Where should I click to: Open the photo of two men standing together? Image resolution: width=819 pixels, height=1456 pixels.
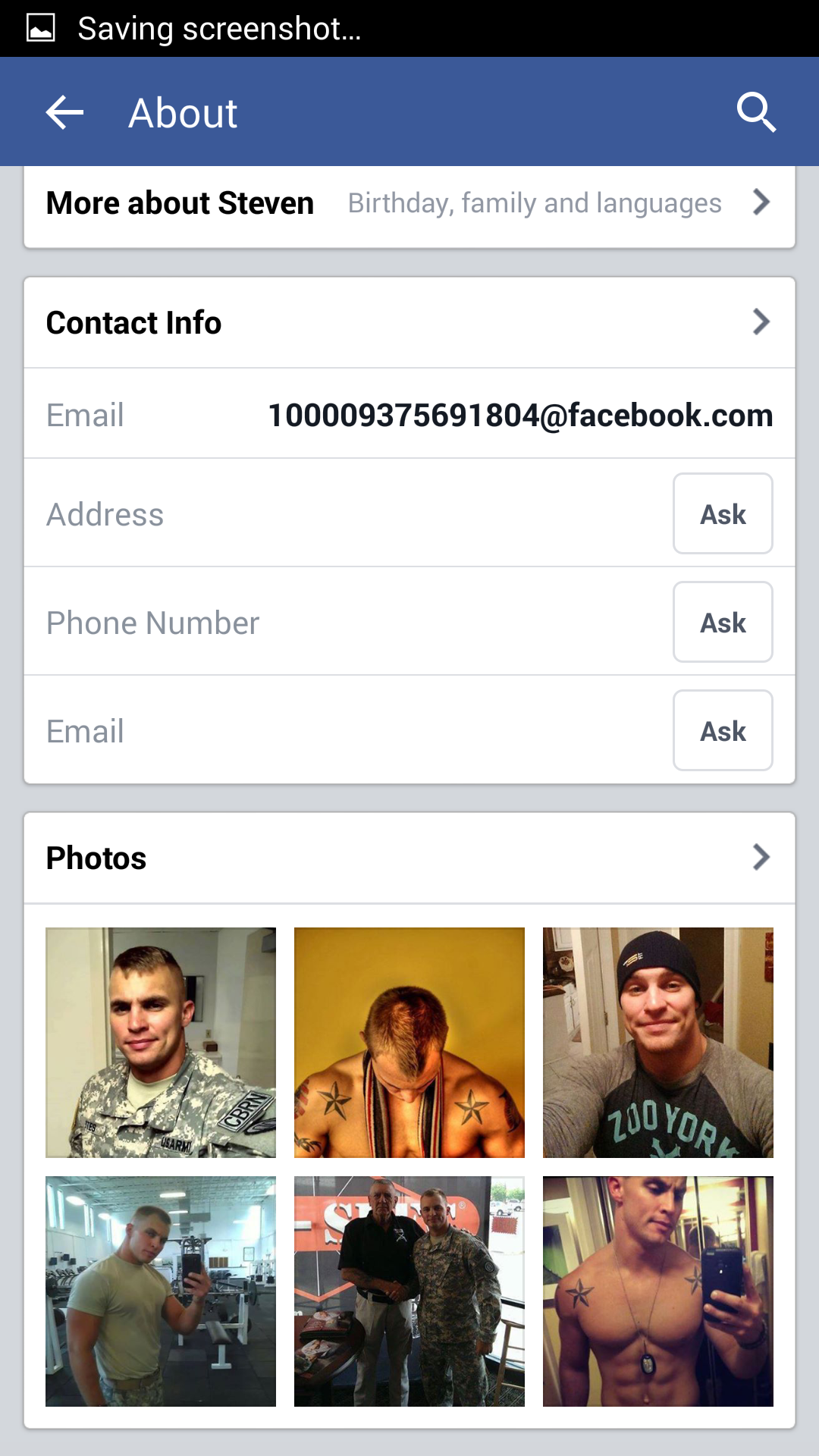pos(409,1291)
